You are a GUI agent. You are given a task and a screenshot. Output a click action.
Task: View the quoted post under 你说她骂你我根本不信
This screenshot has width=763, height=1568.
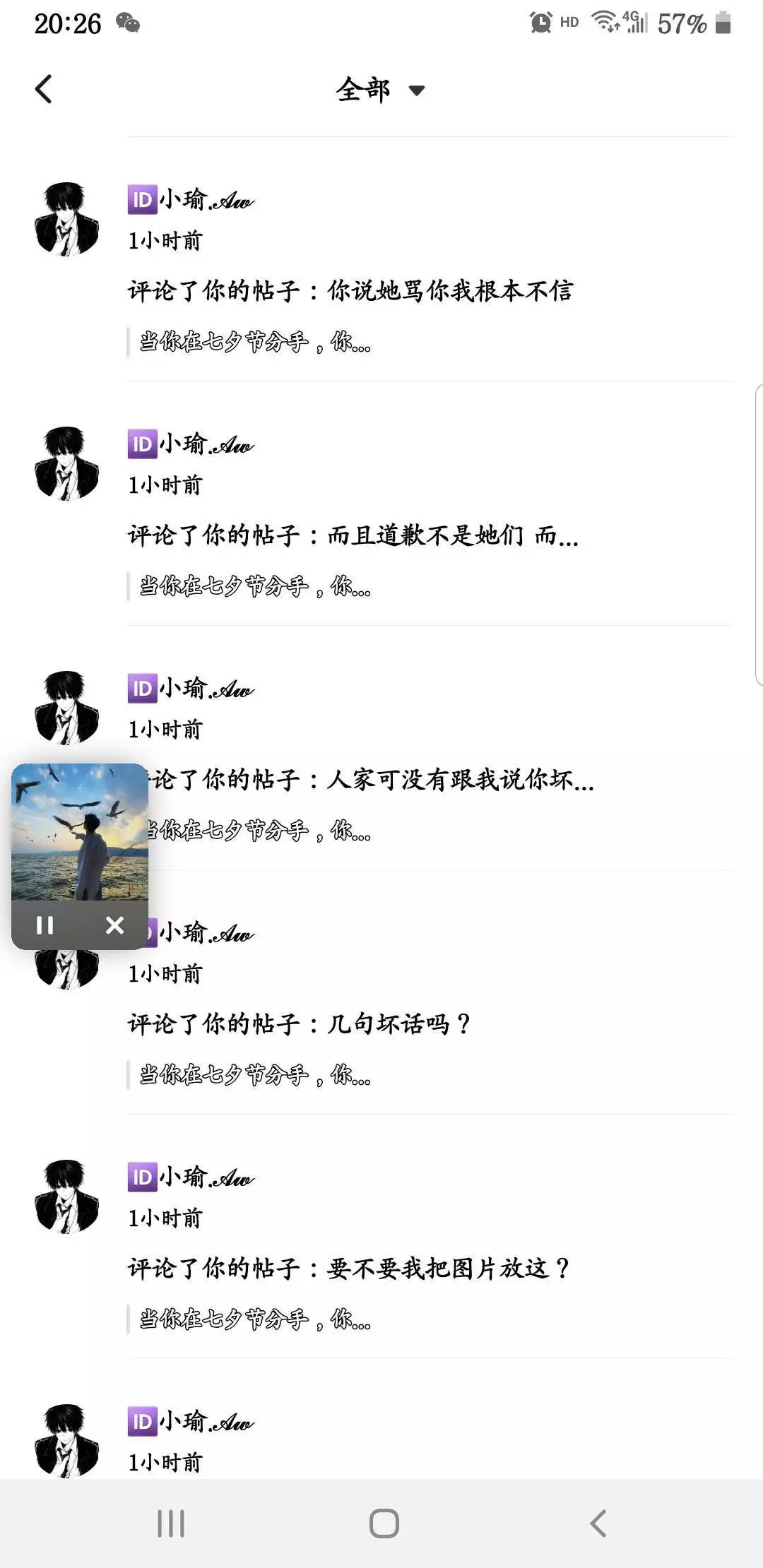tap(254, 343)
